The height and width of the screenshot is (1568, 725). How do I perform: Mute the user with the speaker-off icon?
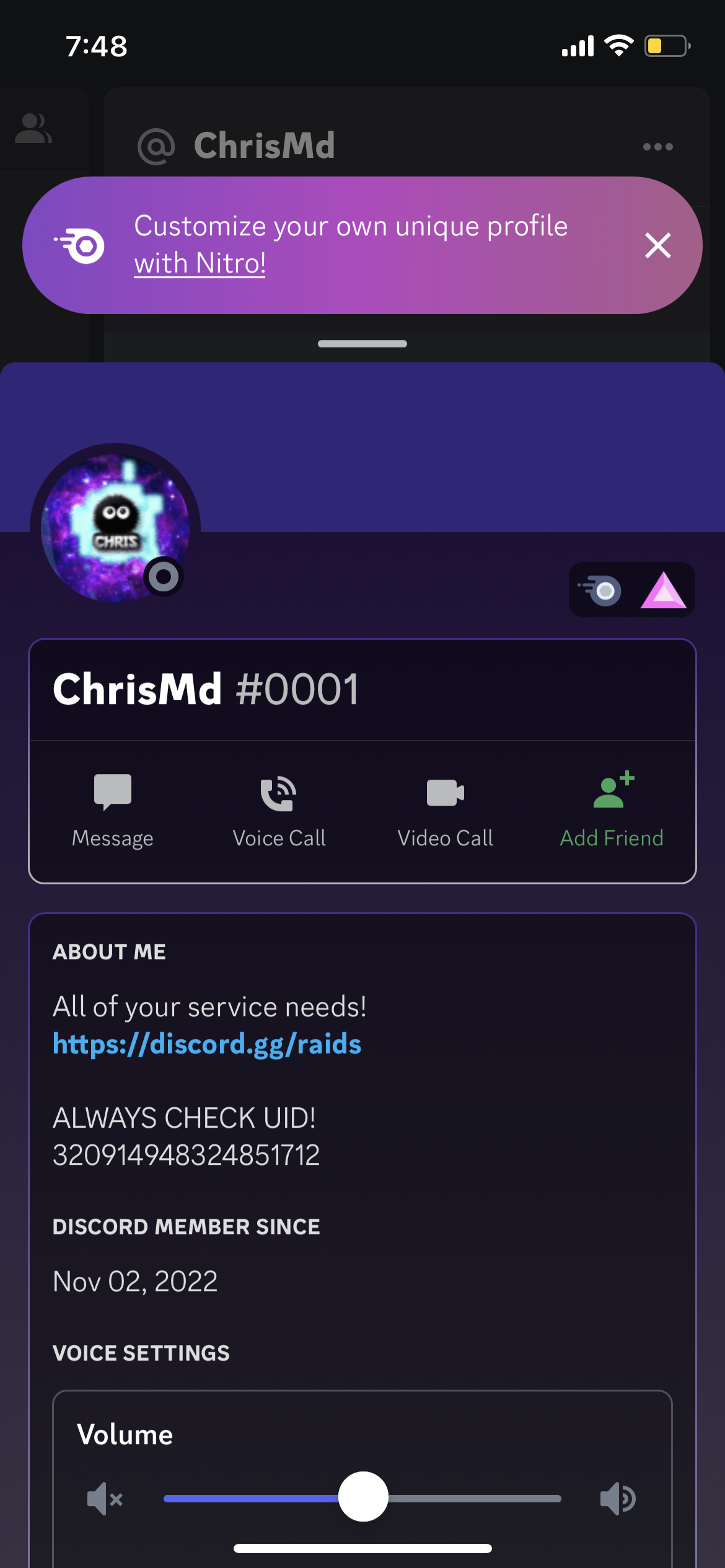click(x=105, y=1499)
